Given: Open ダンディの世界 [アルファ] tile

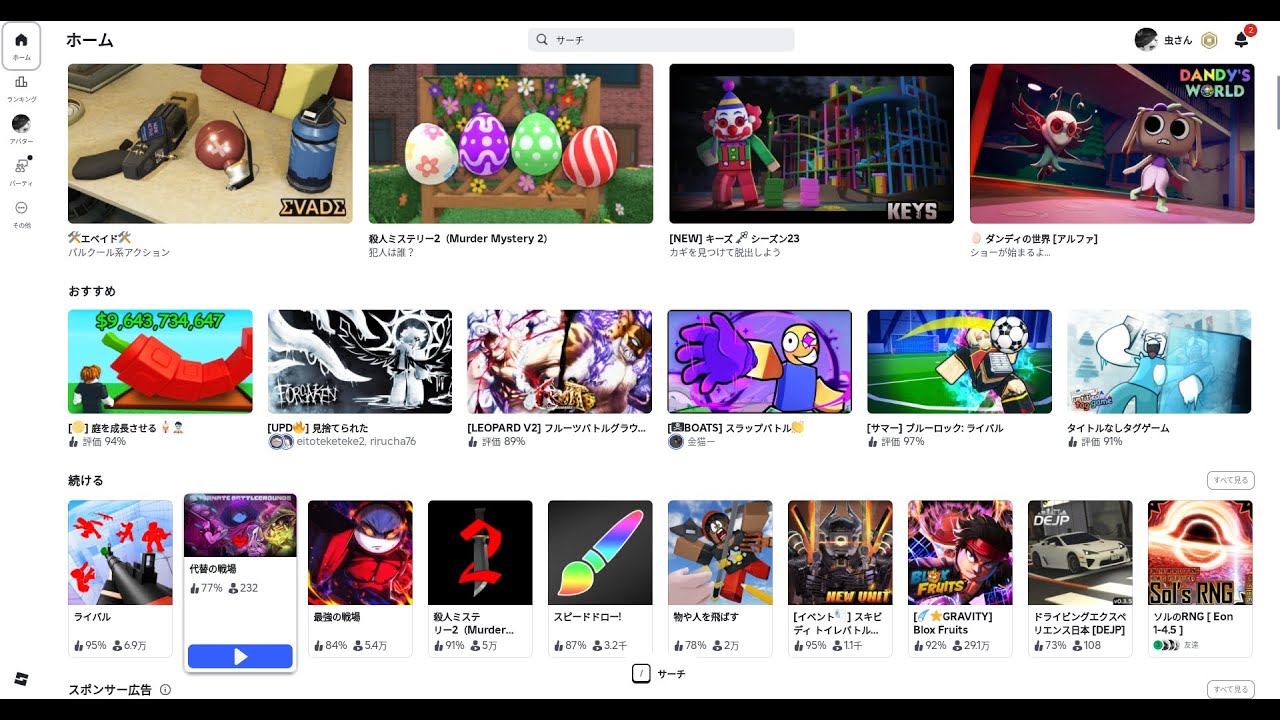Looking at the screenshot, I should click(1111, 144).
